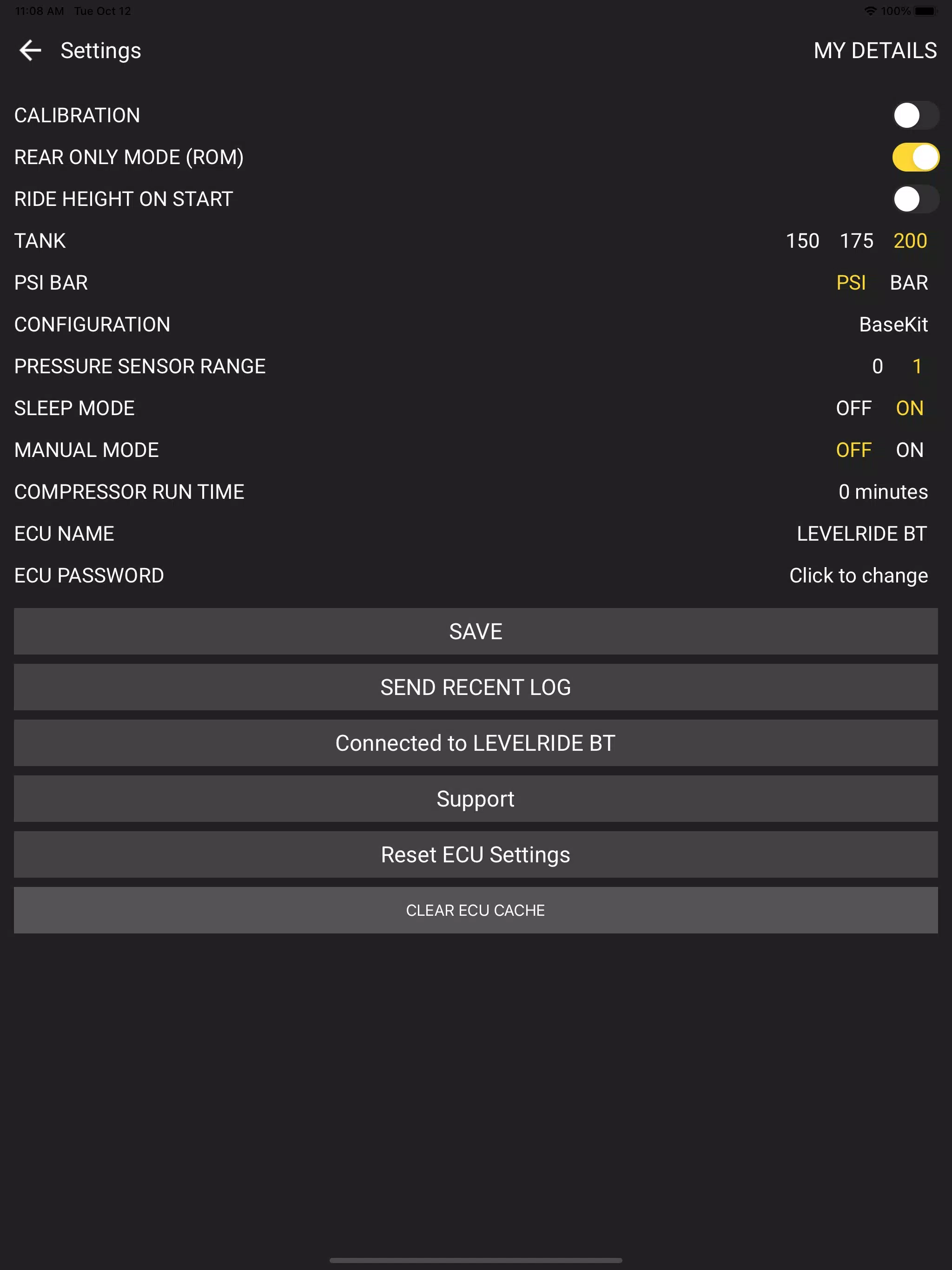This screenshot has width=952, height=1270.
Task: Toggle Ride Height On Start
Action: pos(915,199)
